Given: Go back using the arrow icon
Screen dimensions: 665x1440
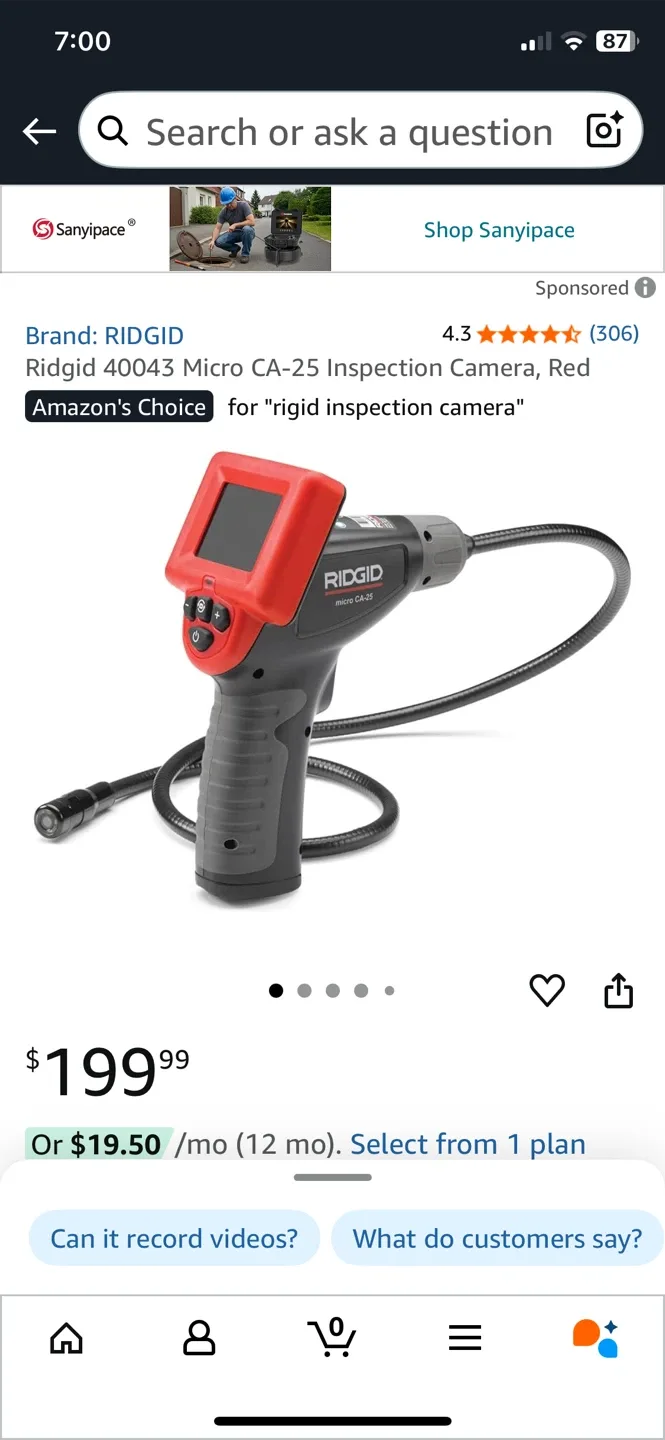Looking at the screenshot, I should point(39,131).
